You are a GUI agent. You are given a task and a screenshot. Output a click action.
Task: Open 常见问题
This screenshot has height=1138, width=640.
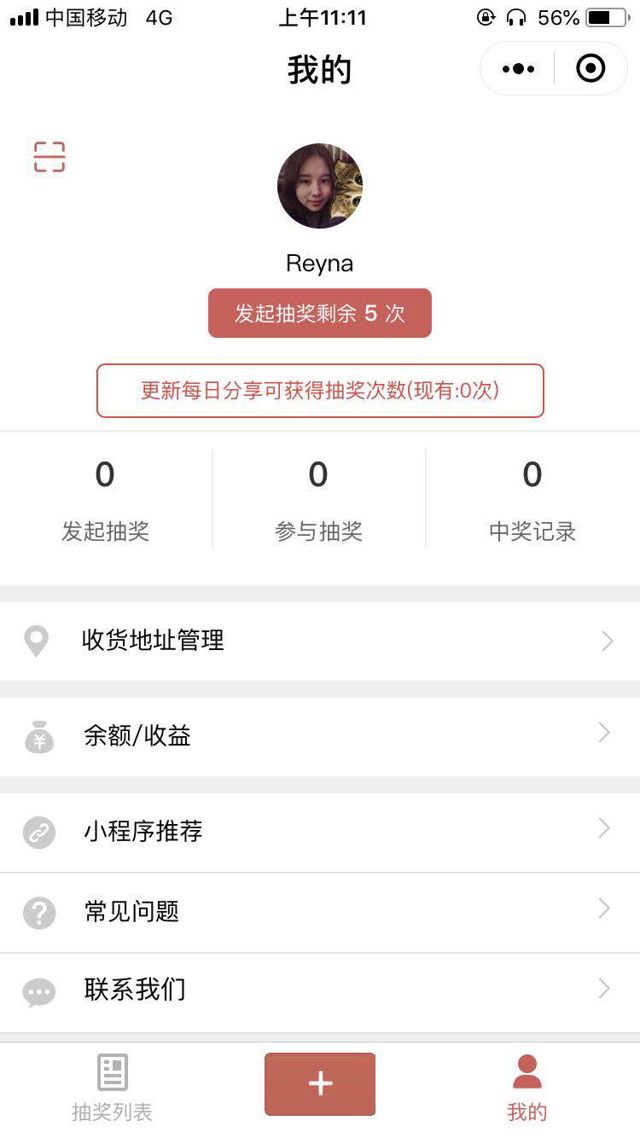[x=320, y=911]
